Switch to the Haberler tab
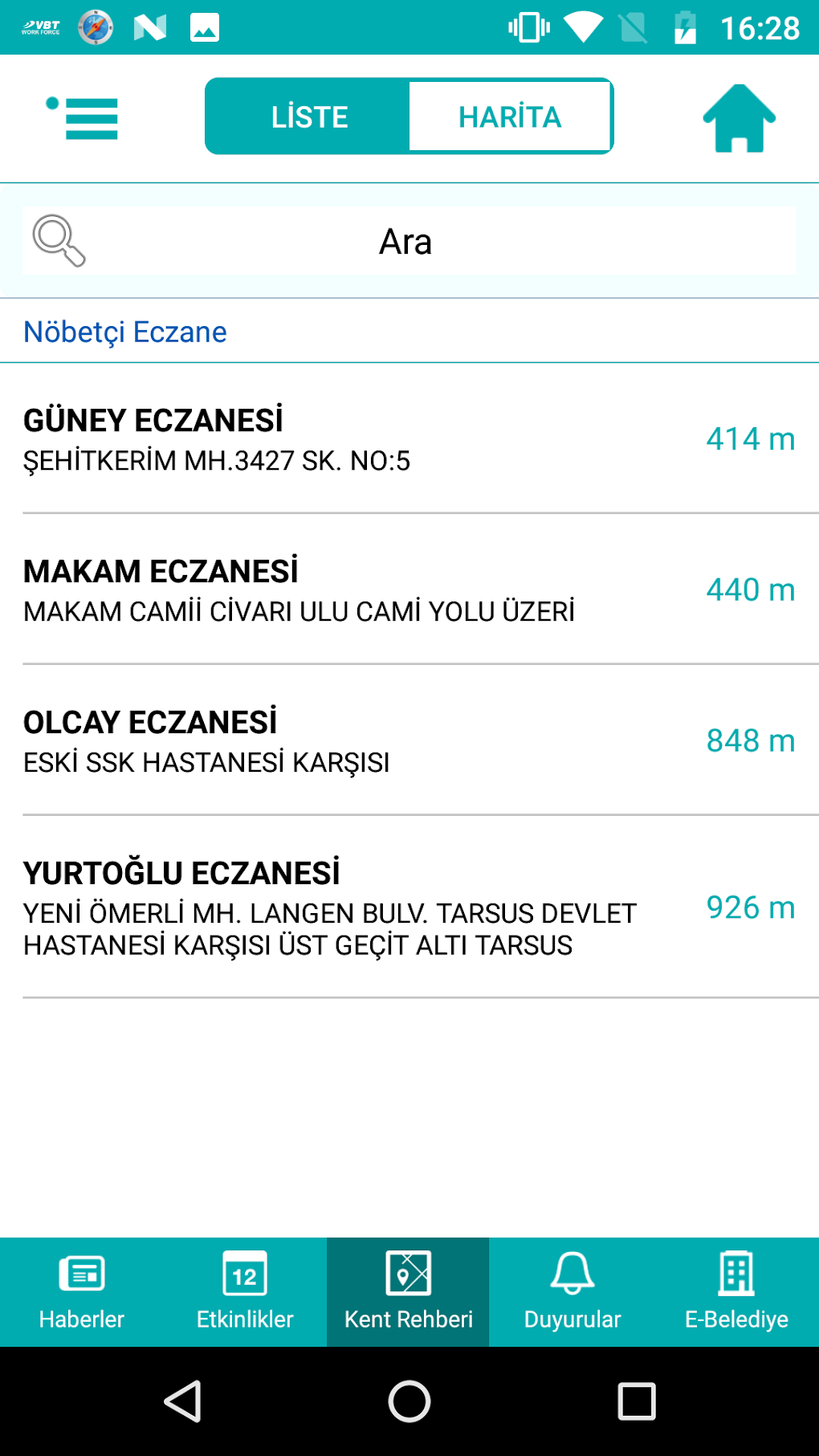Viewport: 819px width, 1456px height. click(x=82, y=1291)
